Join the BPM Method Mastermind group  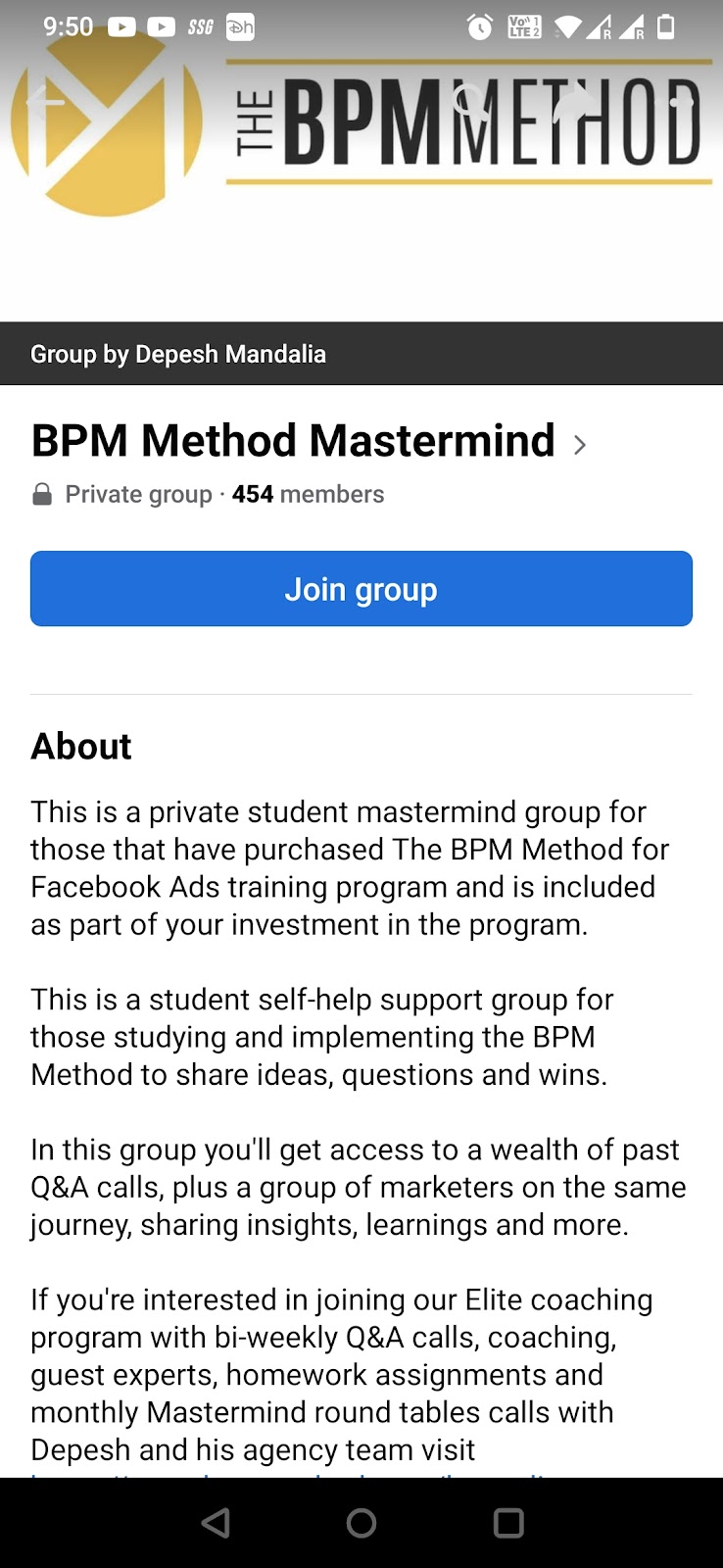pos(361,589)
